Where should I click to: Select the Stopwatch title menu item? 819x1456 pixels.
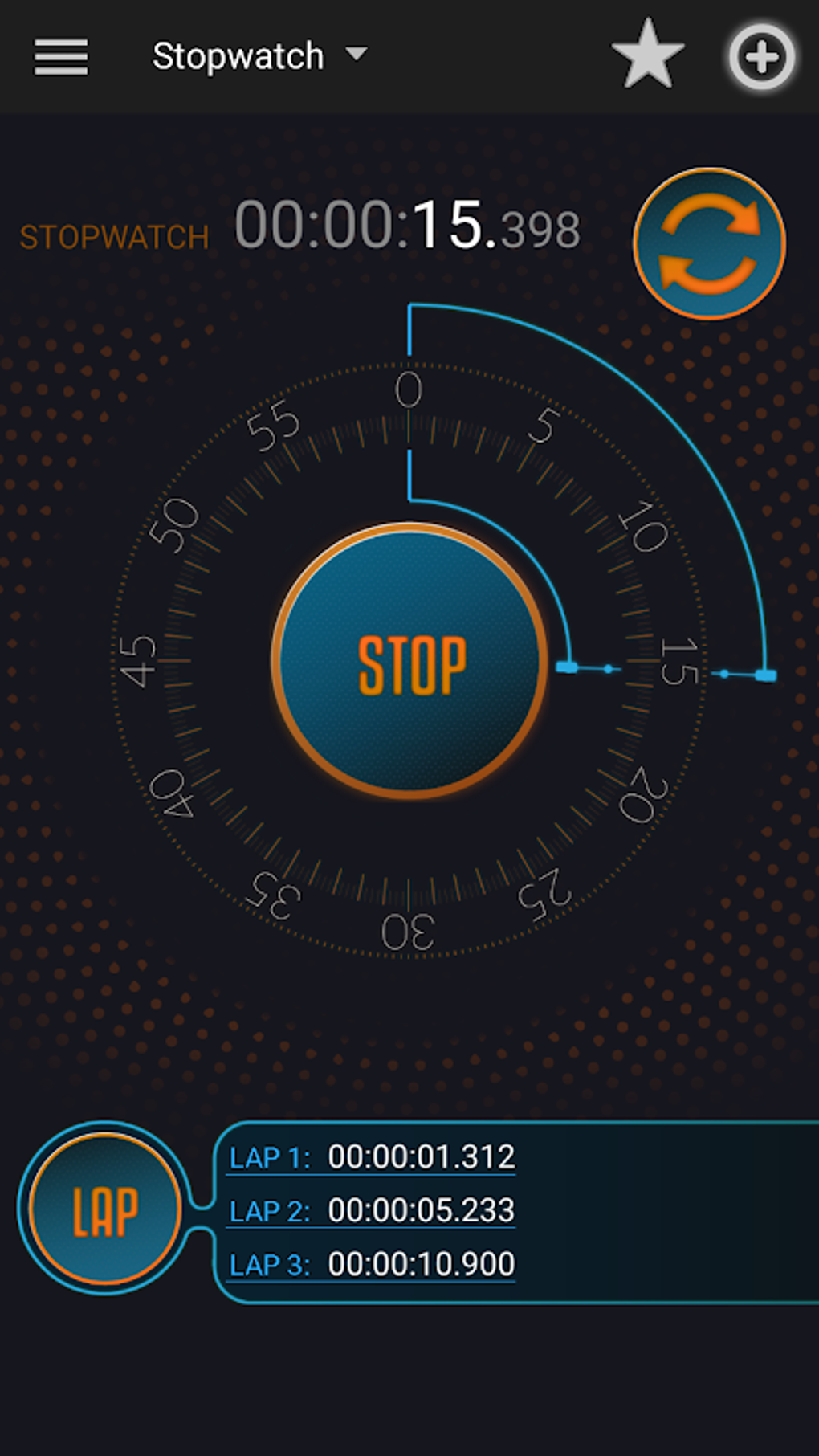tap(238, 55)
